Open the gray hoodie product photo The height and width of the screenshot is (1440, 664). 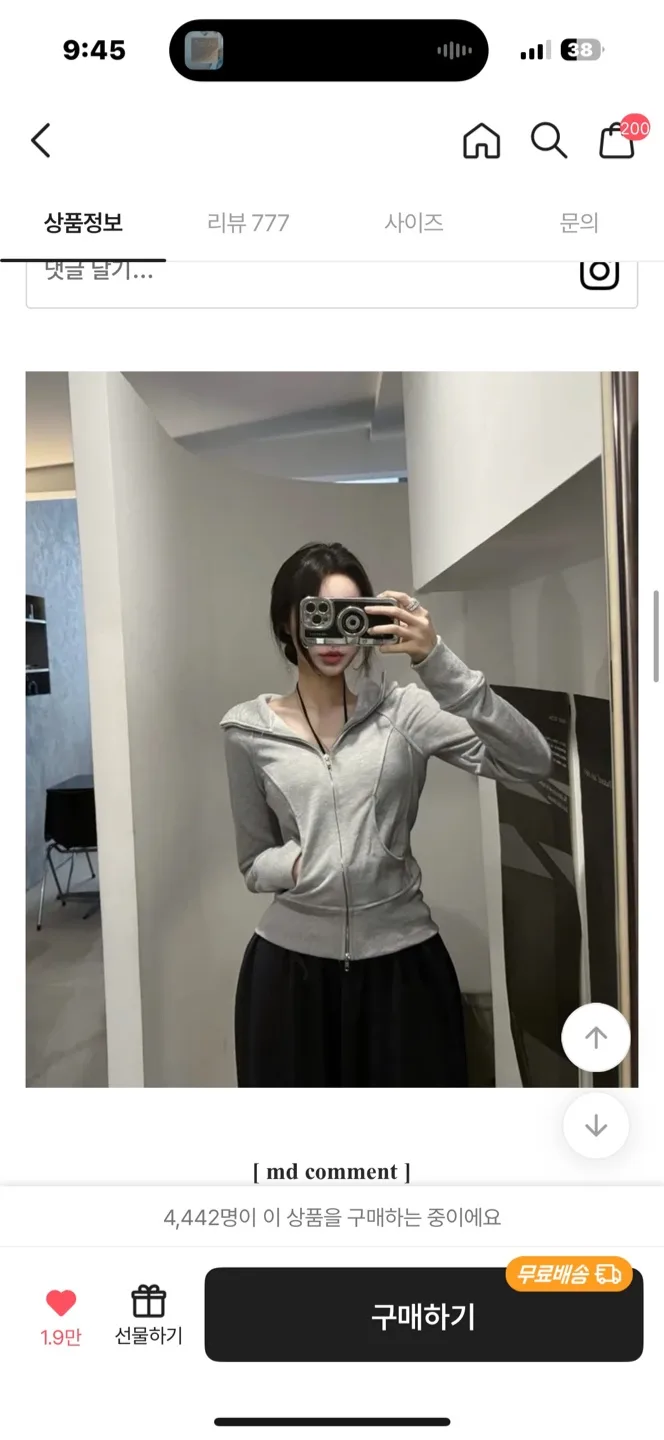(332, 729)
